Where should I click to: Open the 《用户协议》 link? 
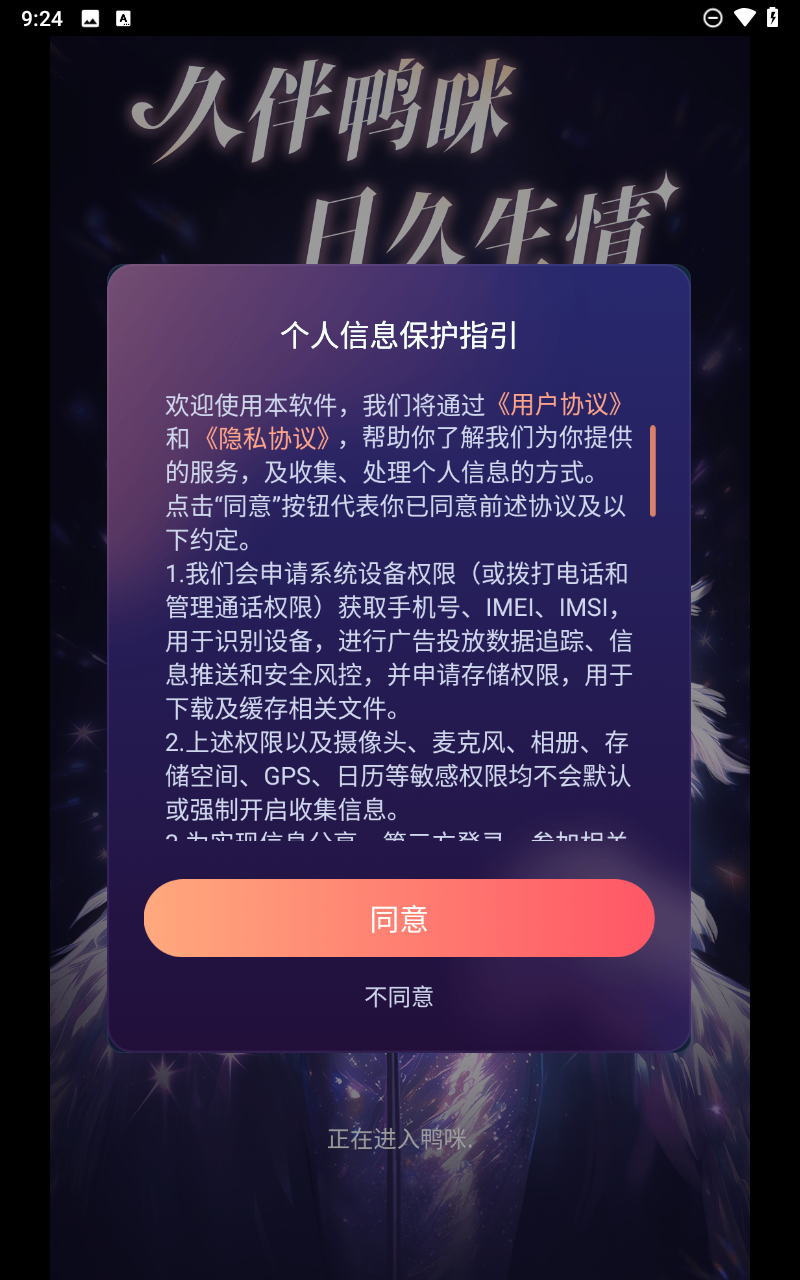pyautogui.click(x=560, y=405)
